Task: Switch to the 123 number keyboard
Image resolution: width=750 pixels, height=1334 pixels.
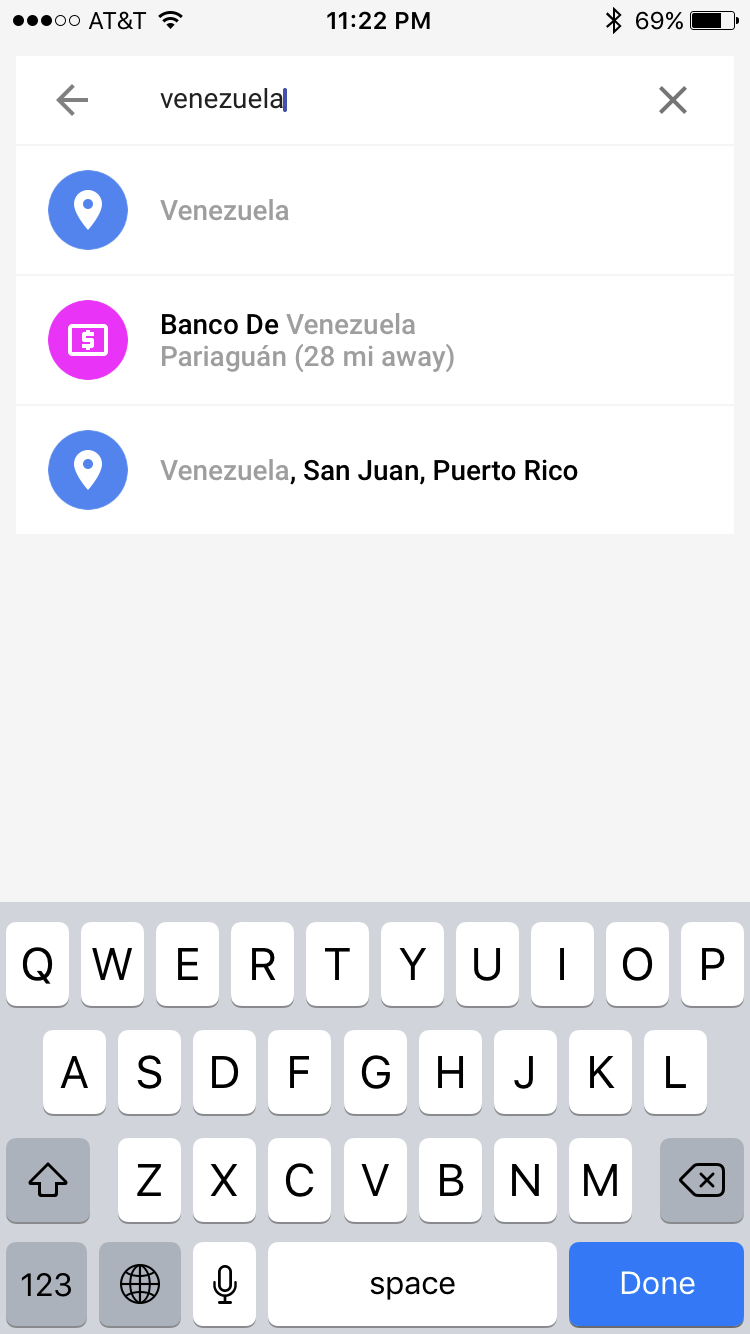Action: point(46,1283)
